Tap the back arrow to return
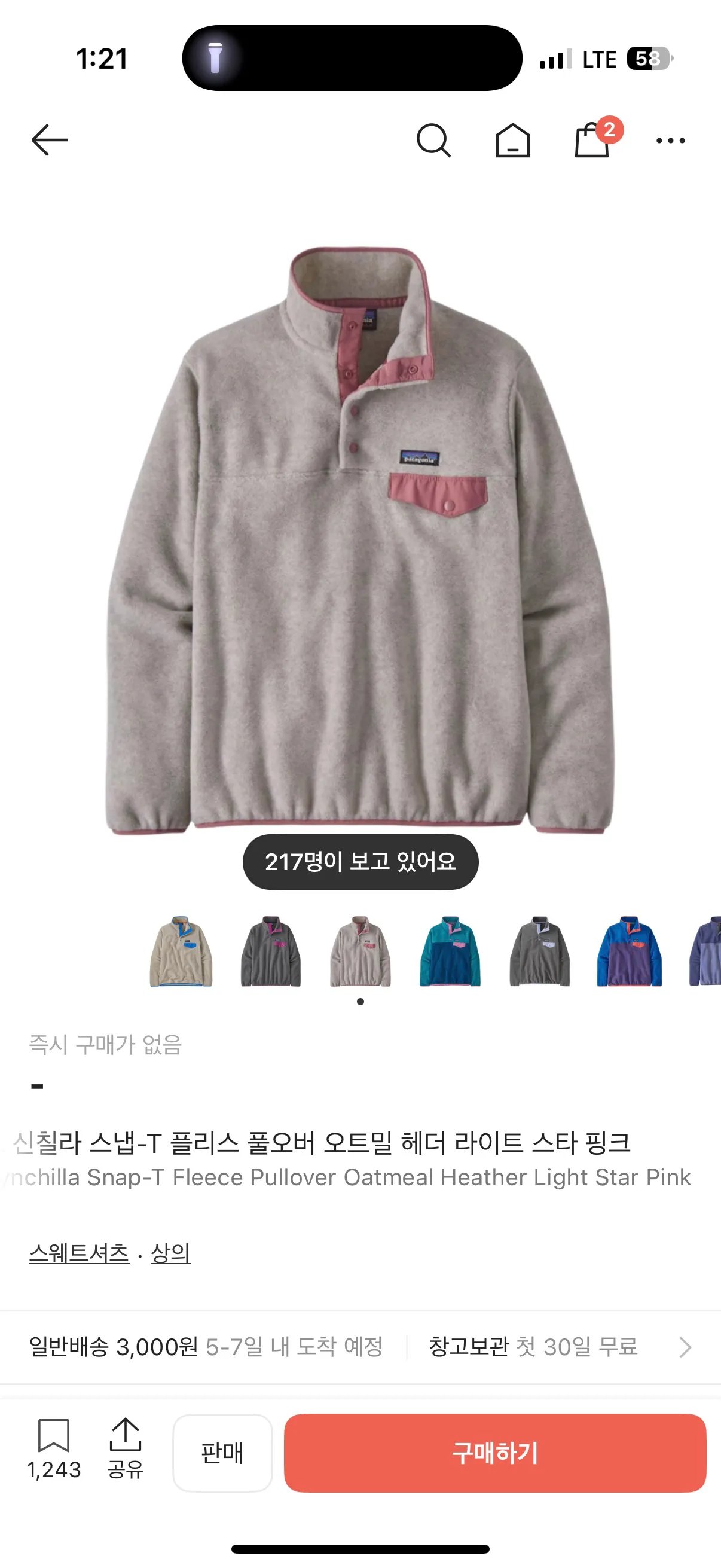 (x=51, y=140)
